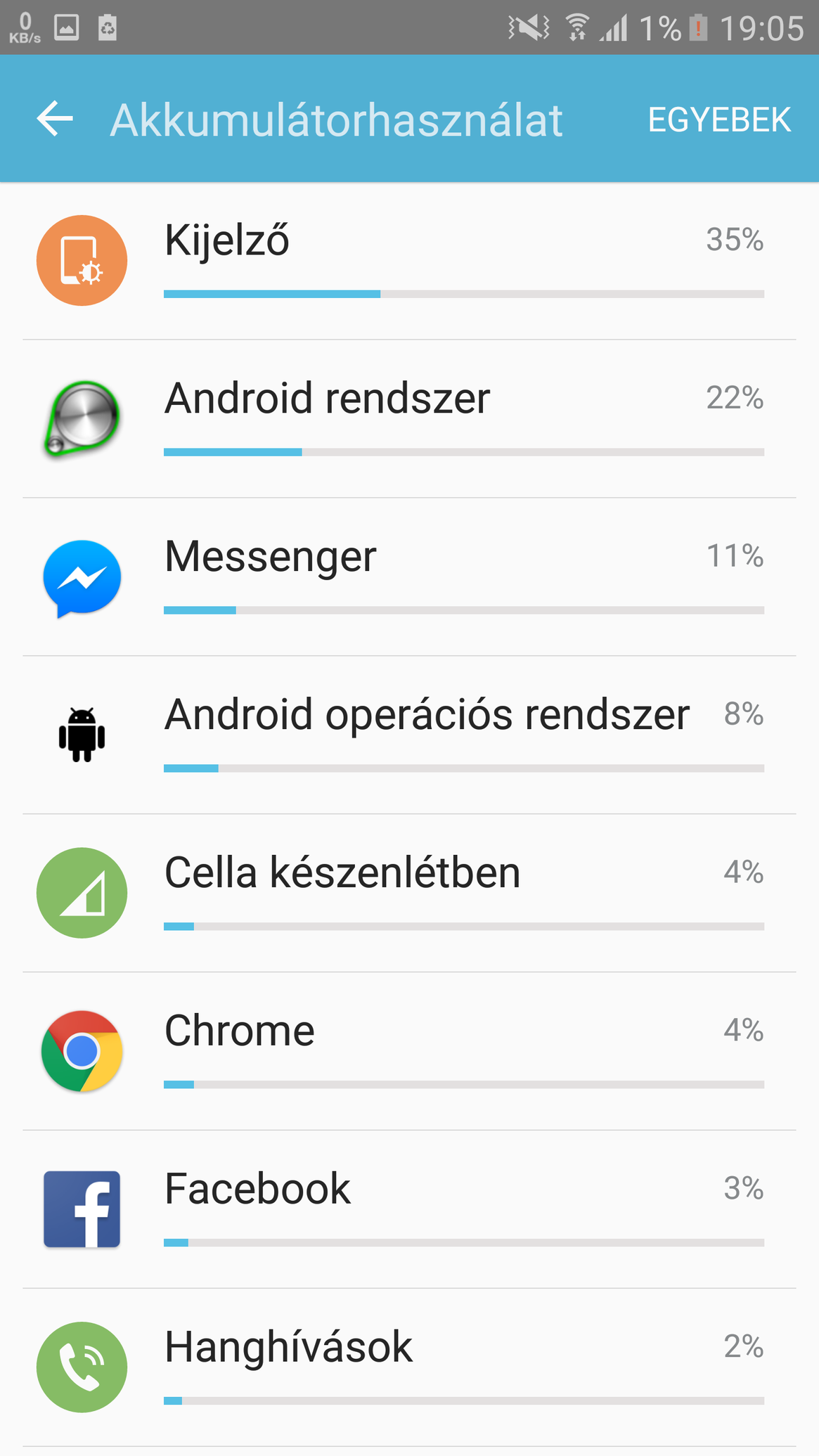This screenshot has height=1456, width=819.
Task: View Messenger battery usage
Action: [409, 577]
